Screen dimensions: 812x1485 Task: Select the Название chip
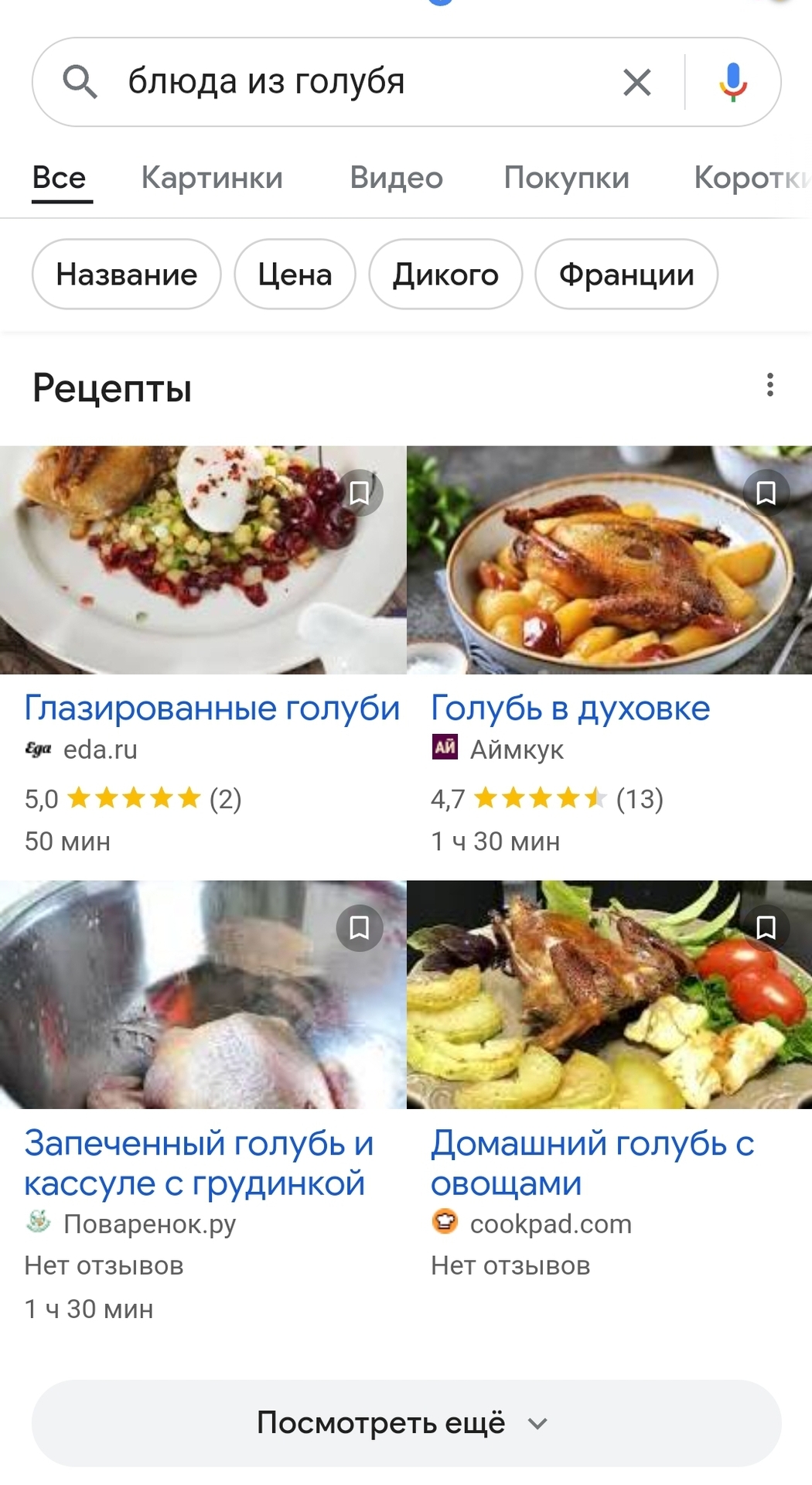pyautogui.click(x=127, y=275)
